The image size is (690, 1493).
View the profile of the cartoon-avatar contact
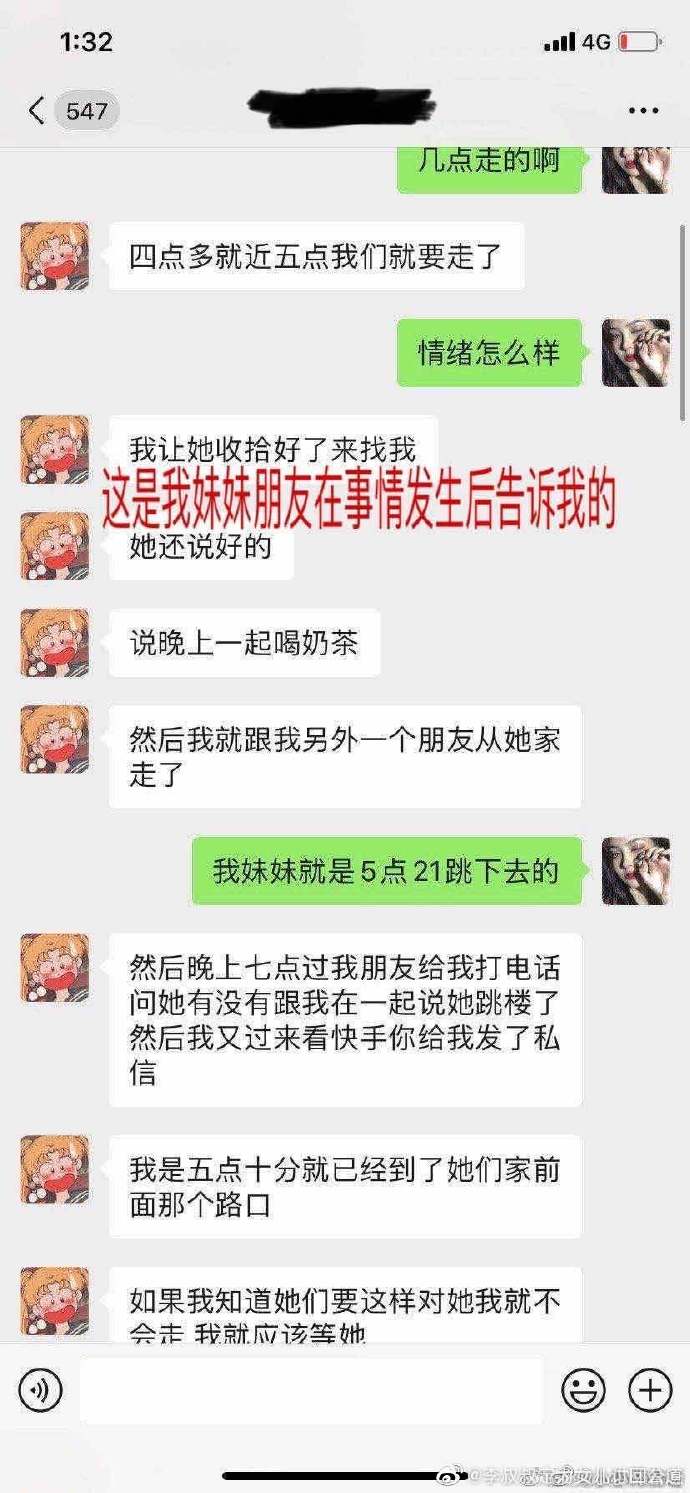(x=55, y=256)
